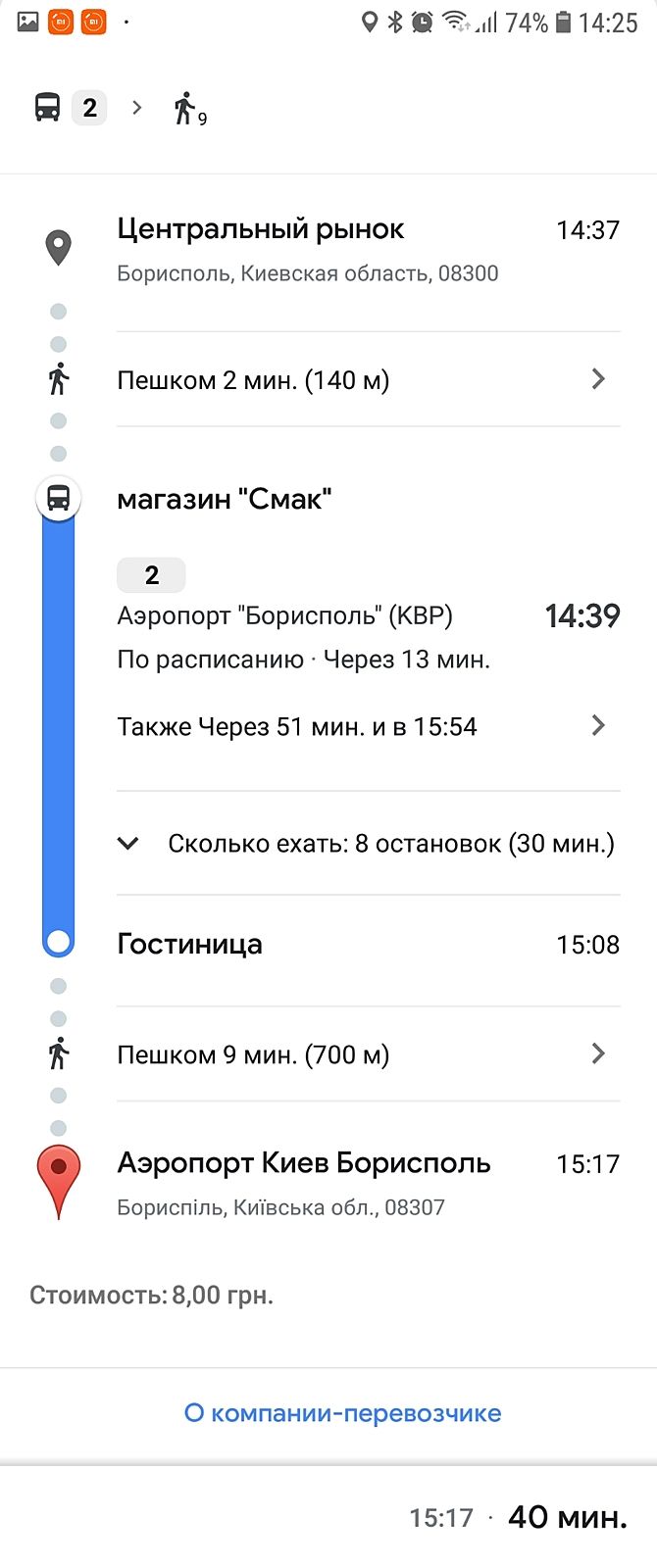This screenshot has height=1568, width=657.
Task: Open the магазин "Смак" bus stop
Action: (x=225, y=500)
